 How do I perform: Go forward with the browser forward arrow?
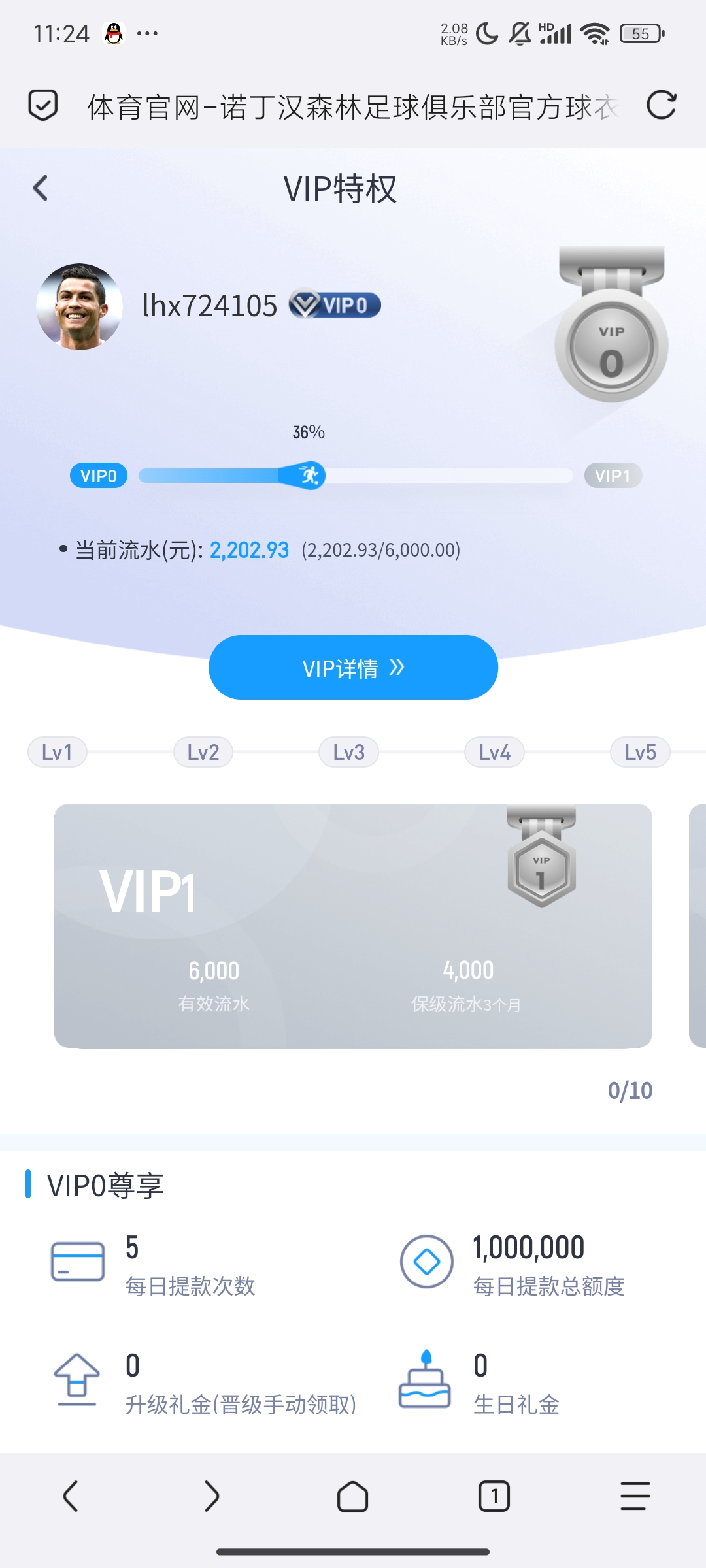212,1496
